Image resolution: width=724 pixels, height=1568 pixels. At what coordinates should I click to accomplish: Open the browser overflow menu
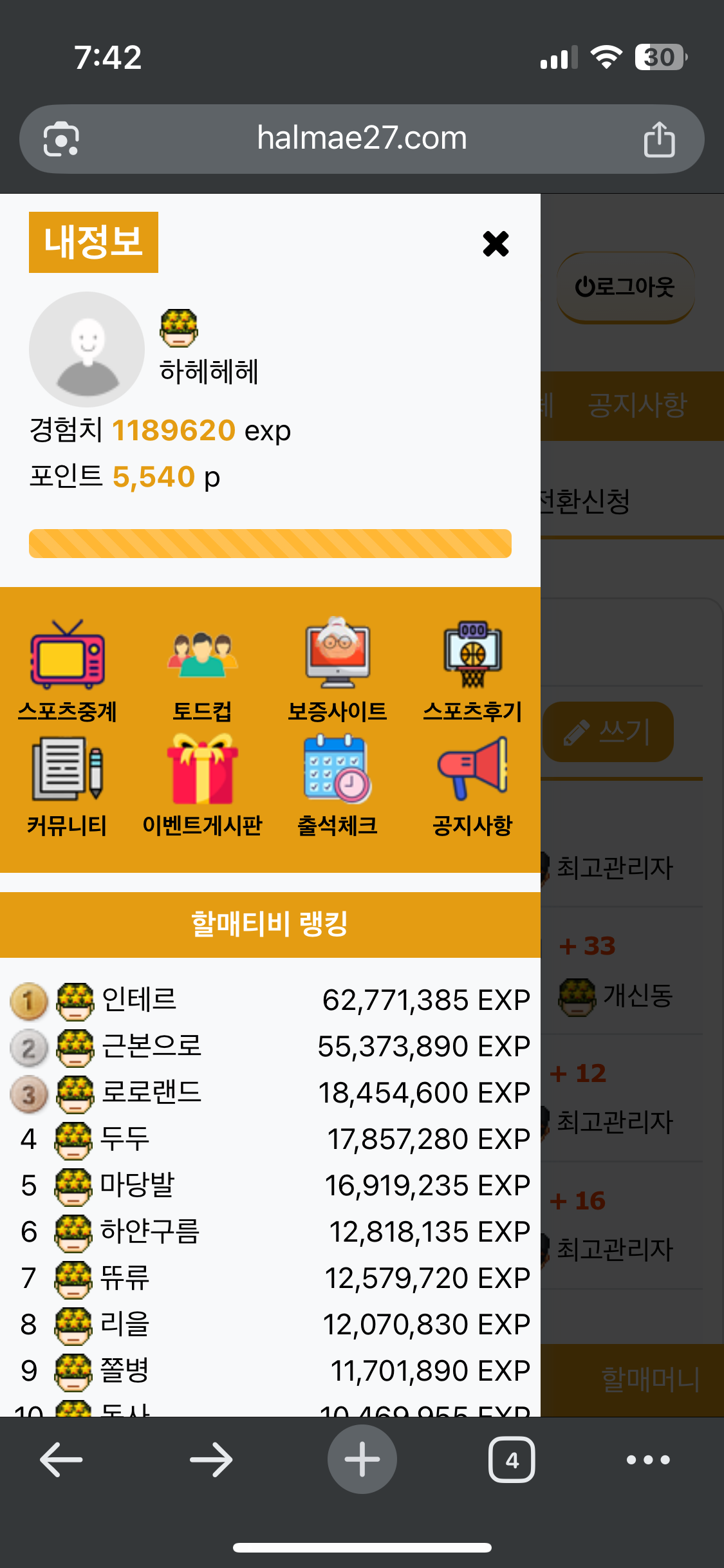coord(648,1460)
